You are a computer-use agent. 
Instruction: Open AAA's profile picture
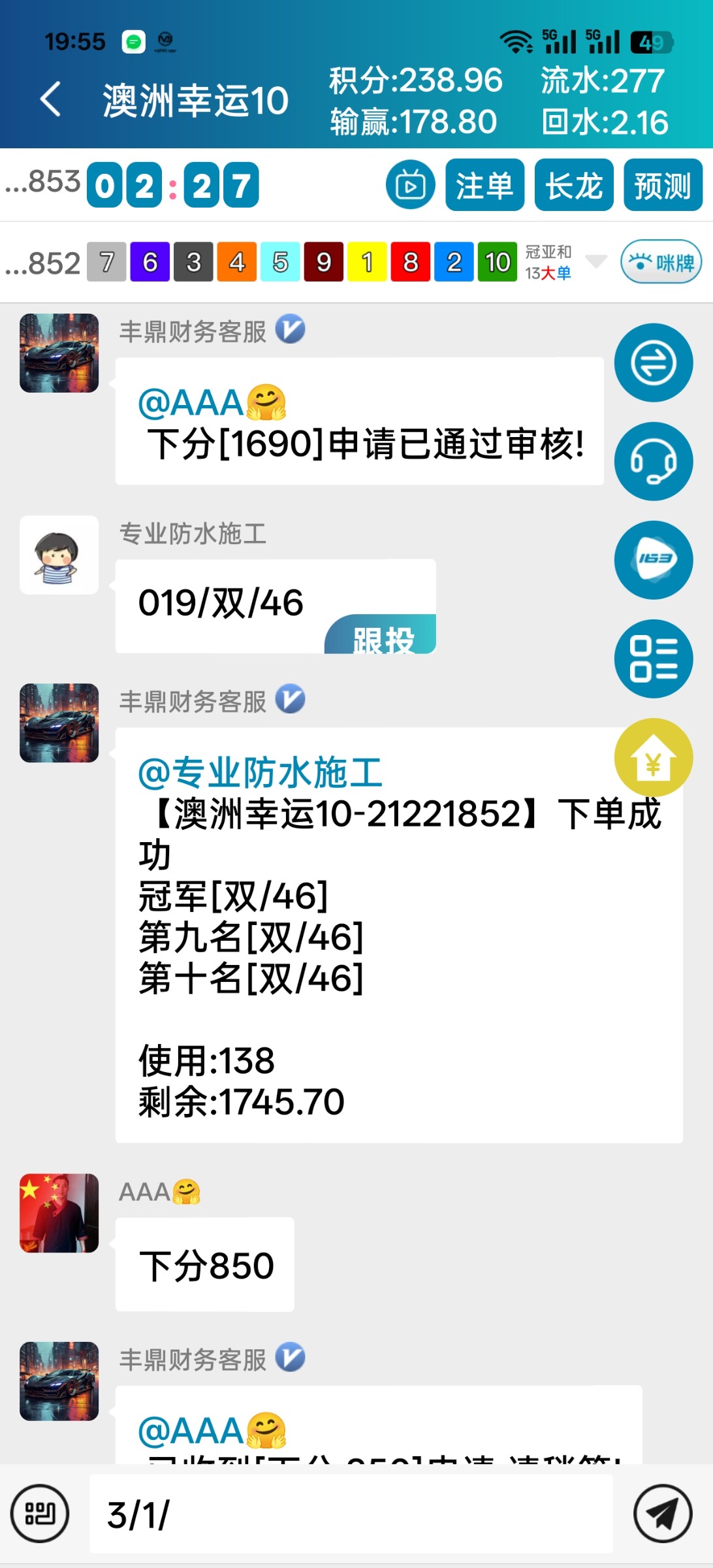tap(59, 1213)
